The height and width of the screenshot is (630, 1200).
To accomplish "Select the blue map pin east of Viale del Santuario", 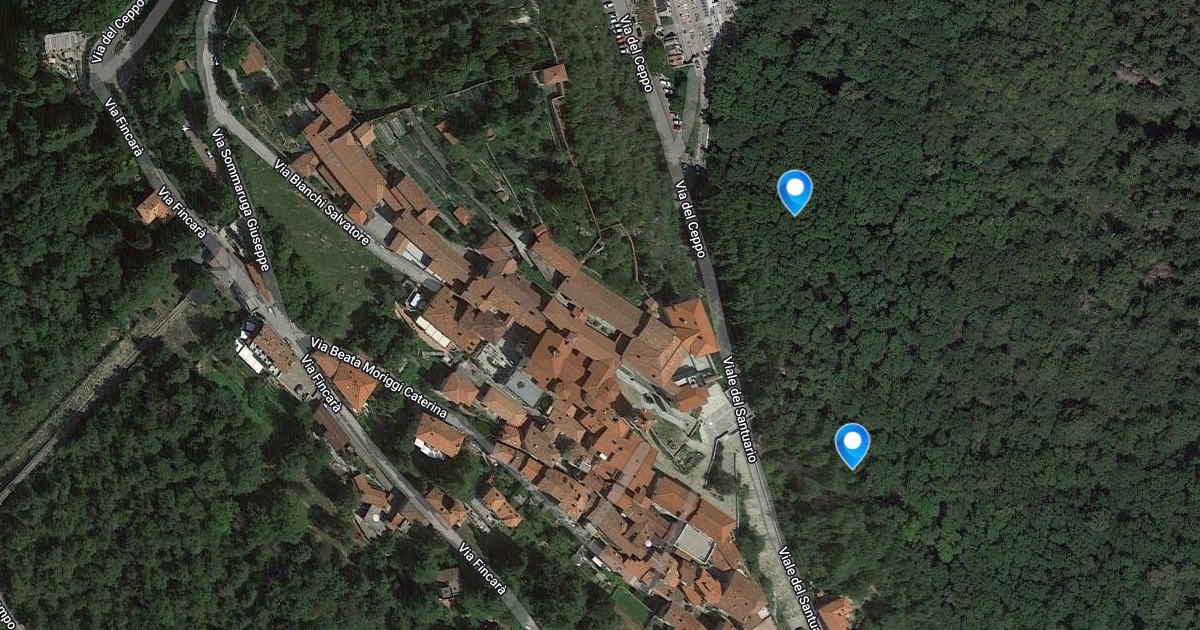I will coord(852,445).
